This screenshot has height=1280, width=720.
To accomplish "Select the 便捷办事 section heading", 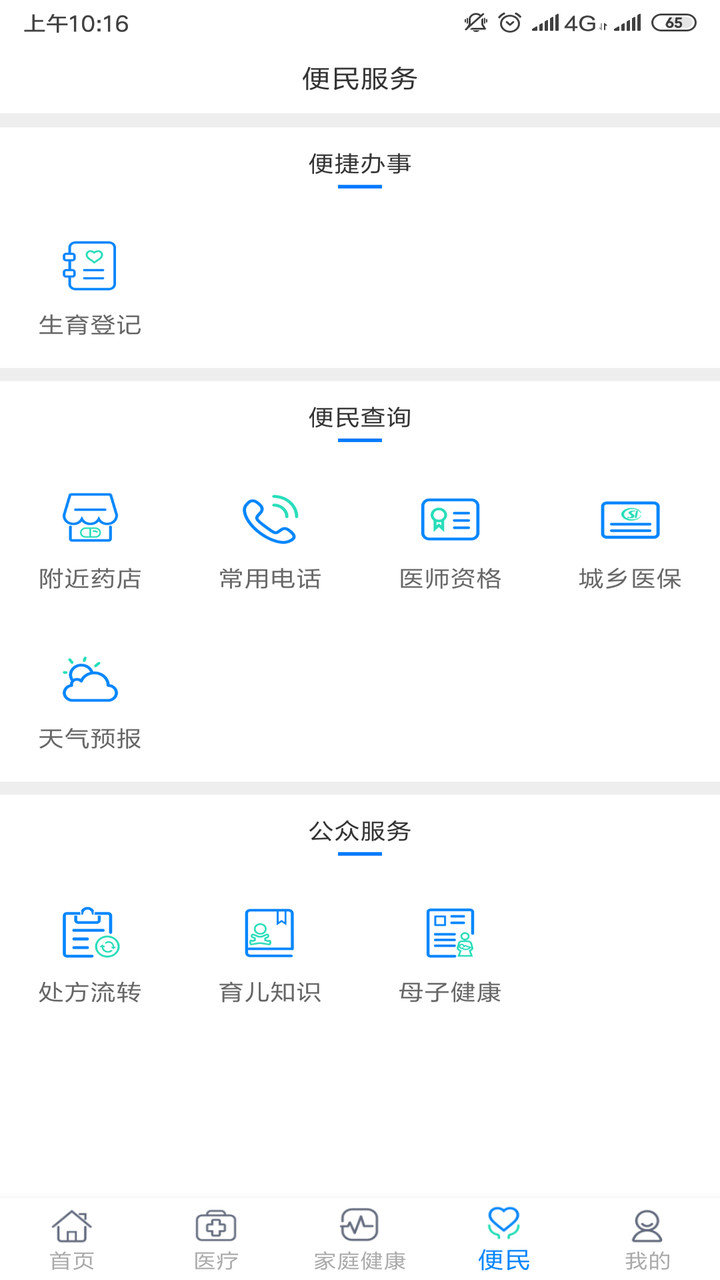I will coord(359,163).
